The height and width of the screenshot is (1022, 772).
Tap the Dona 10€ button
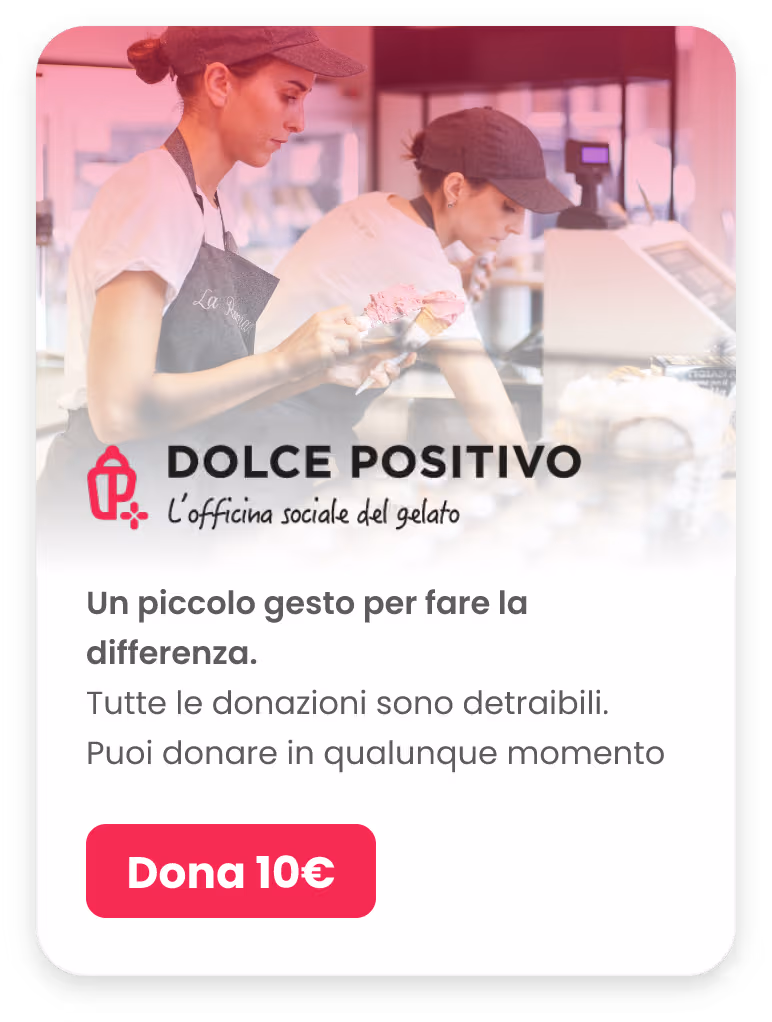[x=231, y=871]
